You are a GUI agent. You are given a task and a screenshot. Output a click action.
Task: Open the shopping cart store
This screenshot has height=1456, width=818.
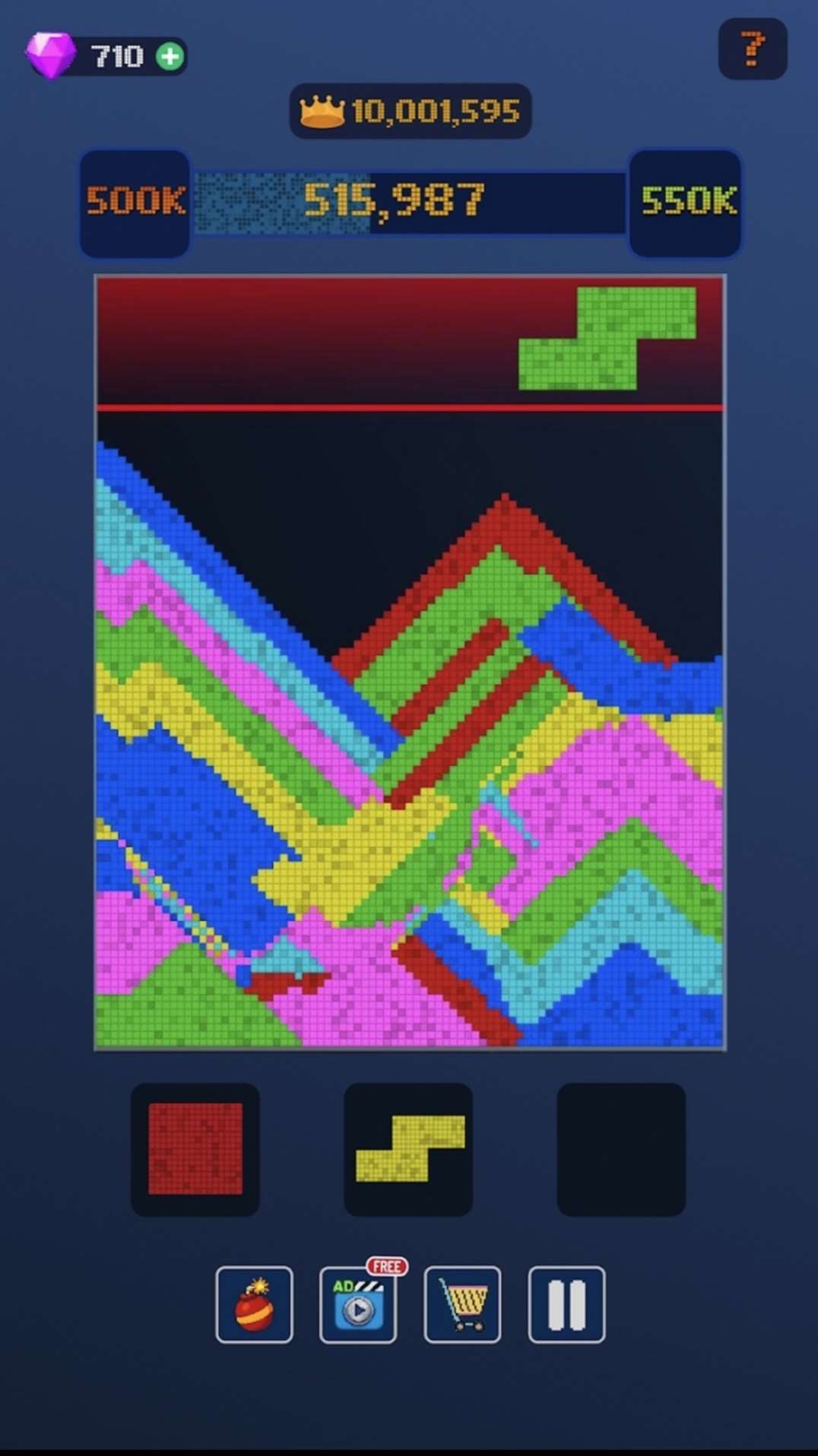click(462, 1305)
